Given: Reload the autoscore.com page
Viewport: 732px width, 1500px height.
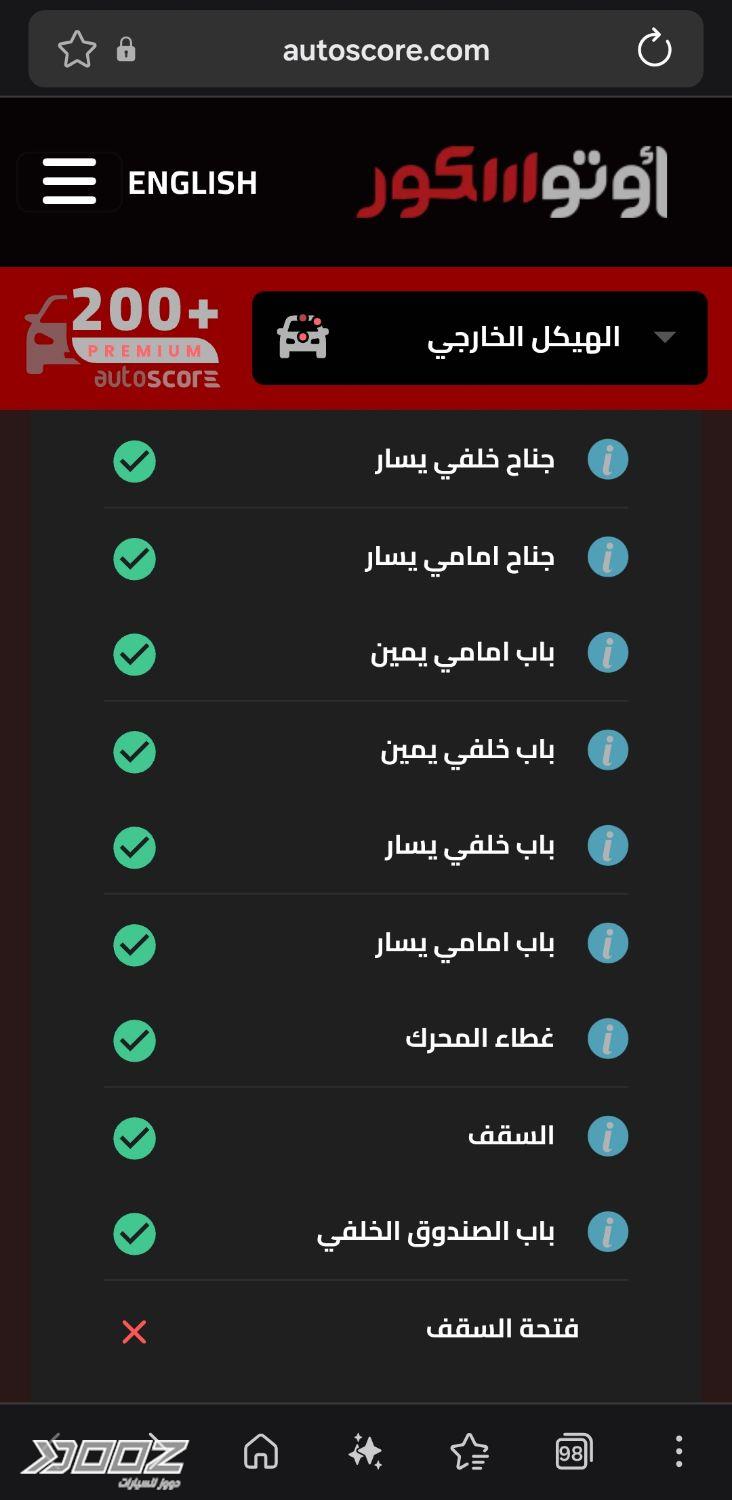Looking at the screenshot, I should coord(654,49).
